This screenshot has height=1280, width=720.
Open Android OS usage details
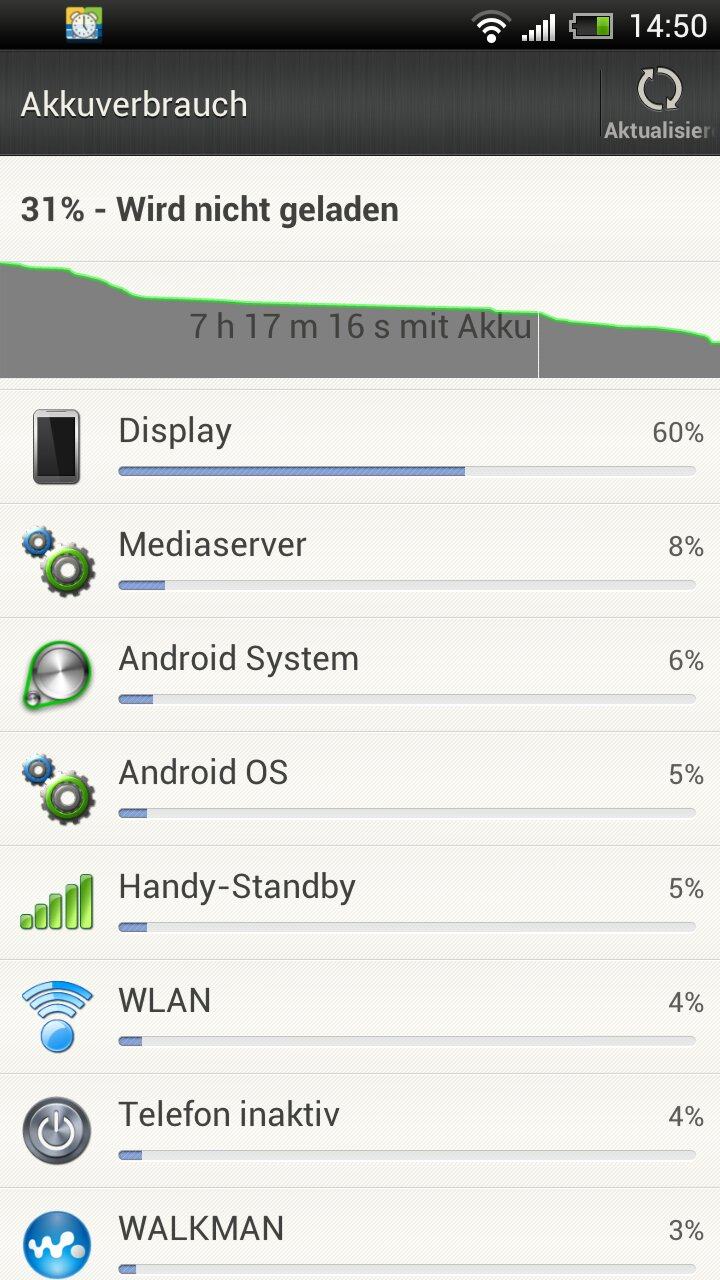pyautogui.click(x=360, y=789)
